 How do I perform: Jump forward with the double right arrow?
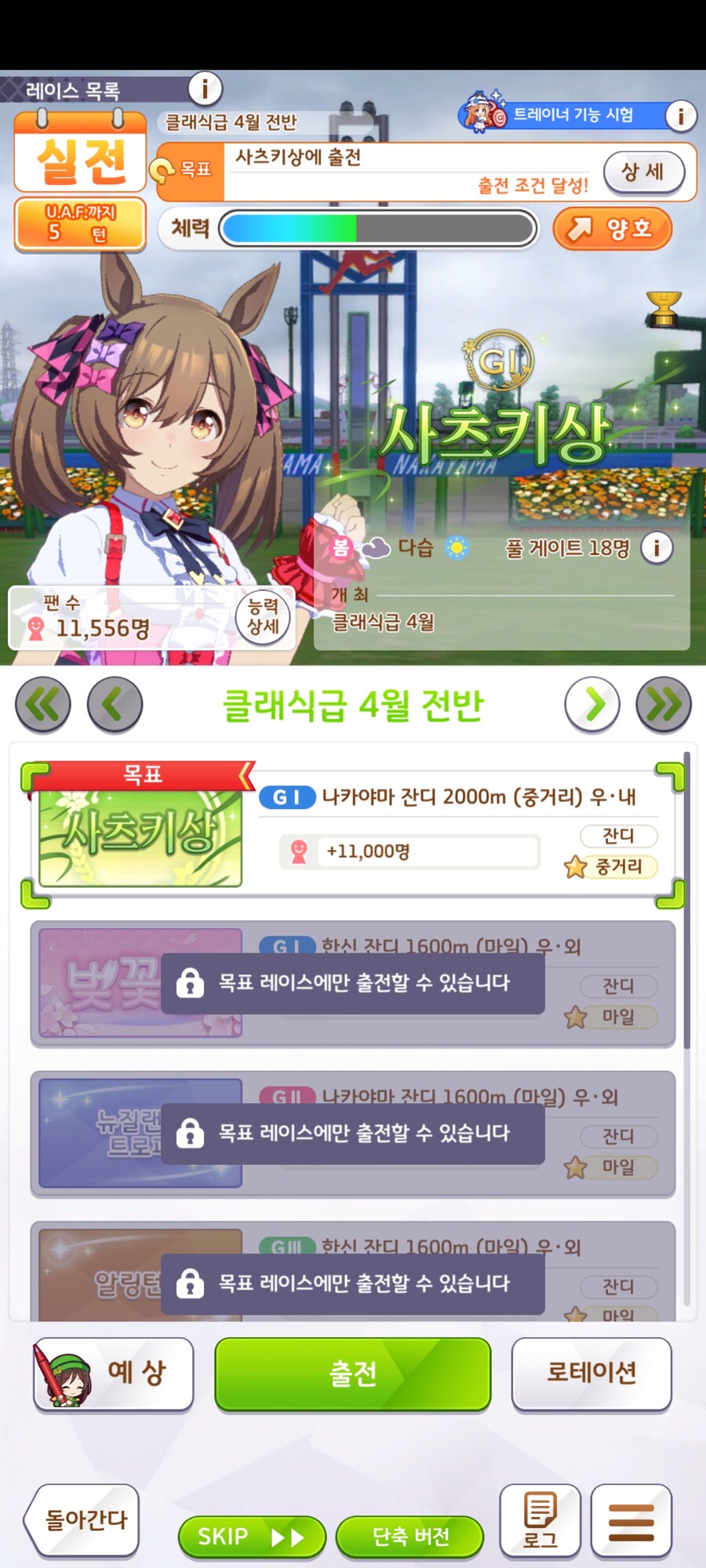pyautogui.click(x=664, y=704)
